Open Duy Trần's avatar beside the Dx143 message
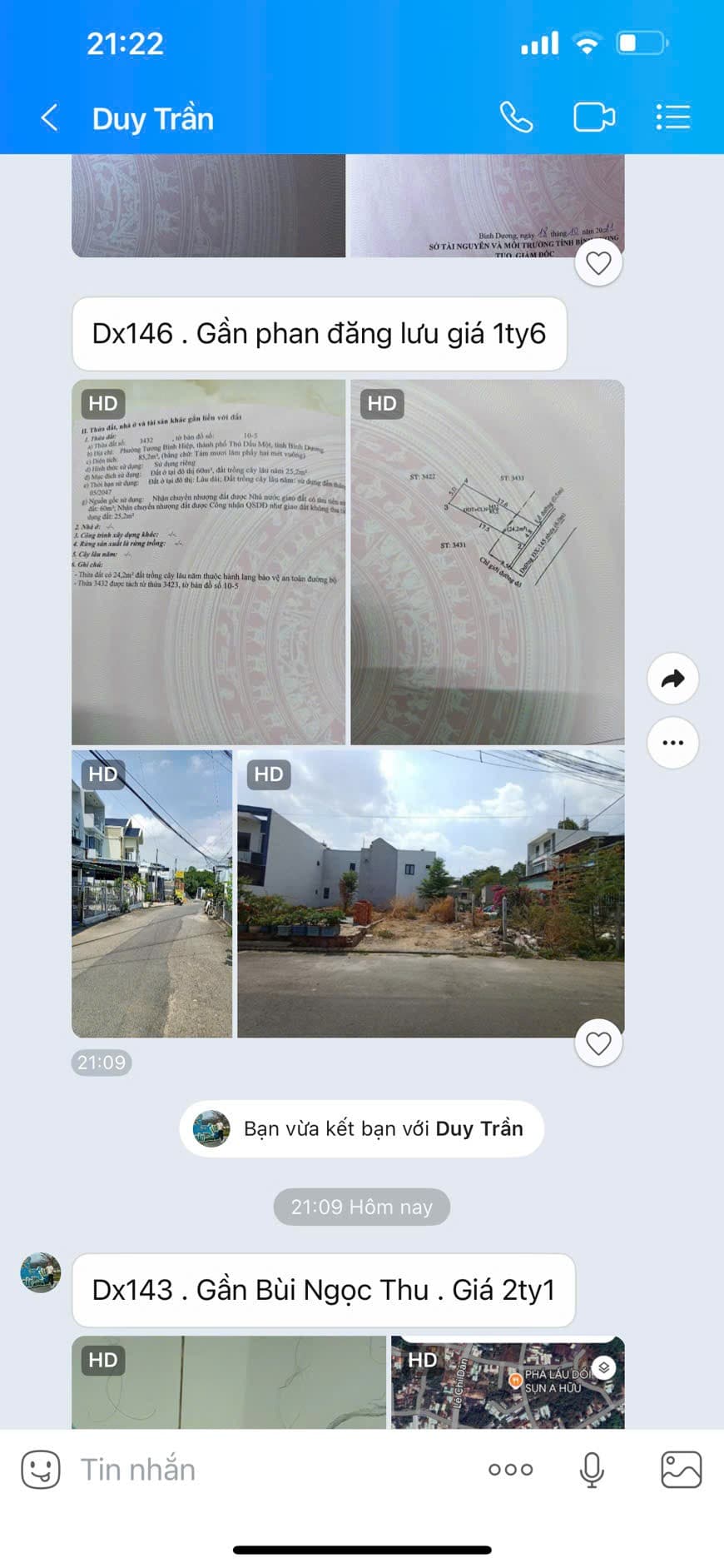The width and height of the screenshot is (724, 1568). [x=41, y=1272]
